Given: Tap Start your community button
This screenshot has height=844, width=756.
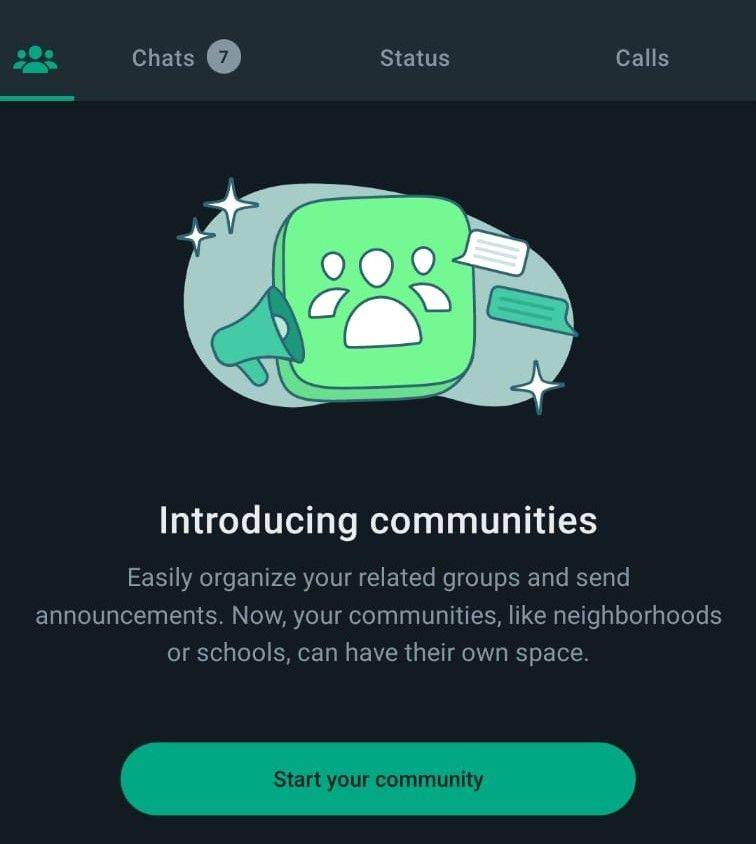Looking at the screenshot, I should [x=378, y=779].
